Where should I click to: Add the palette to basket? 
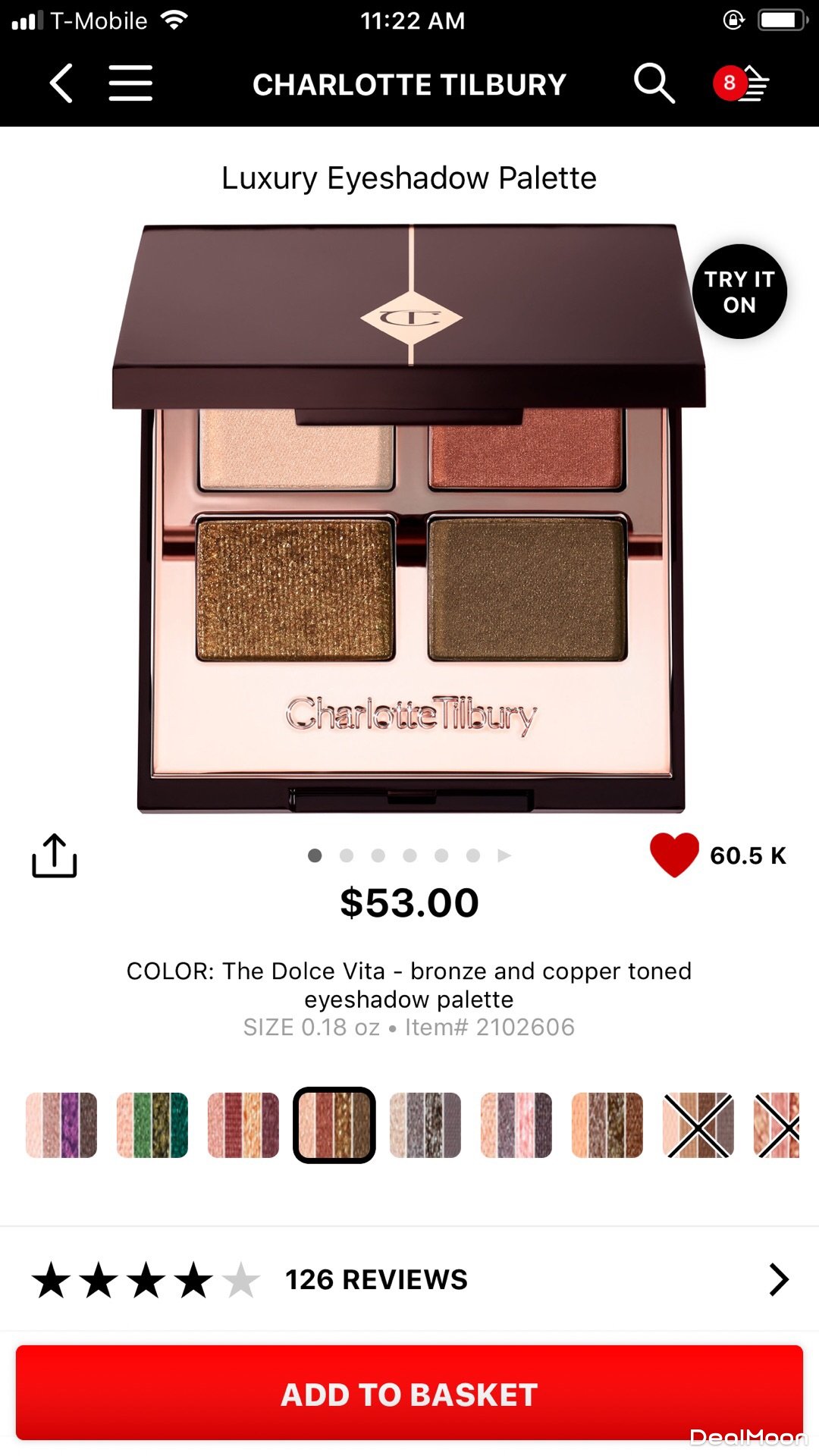point(409,1394)
